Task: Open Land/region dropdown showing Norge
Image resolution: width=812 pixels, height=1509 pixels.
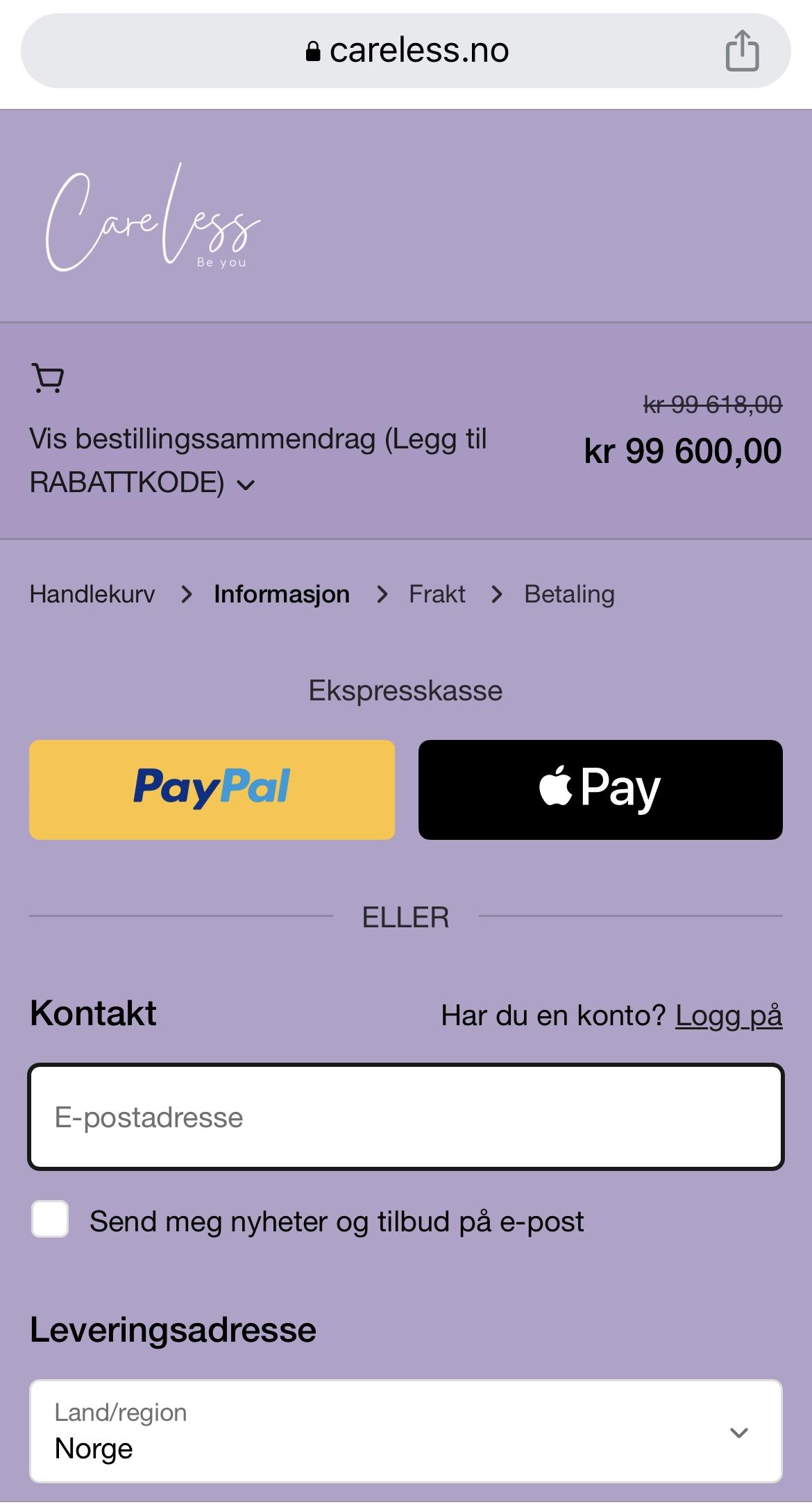Action: [406, 1430]
